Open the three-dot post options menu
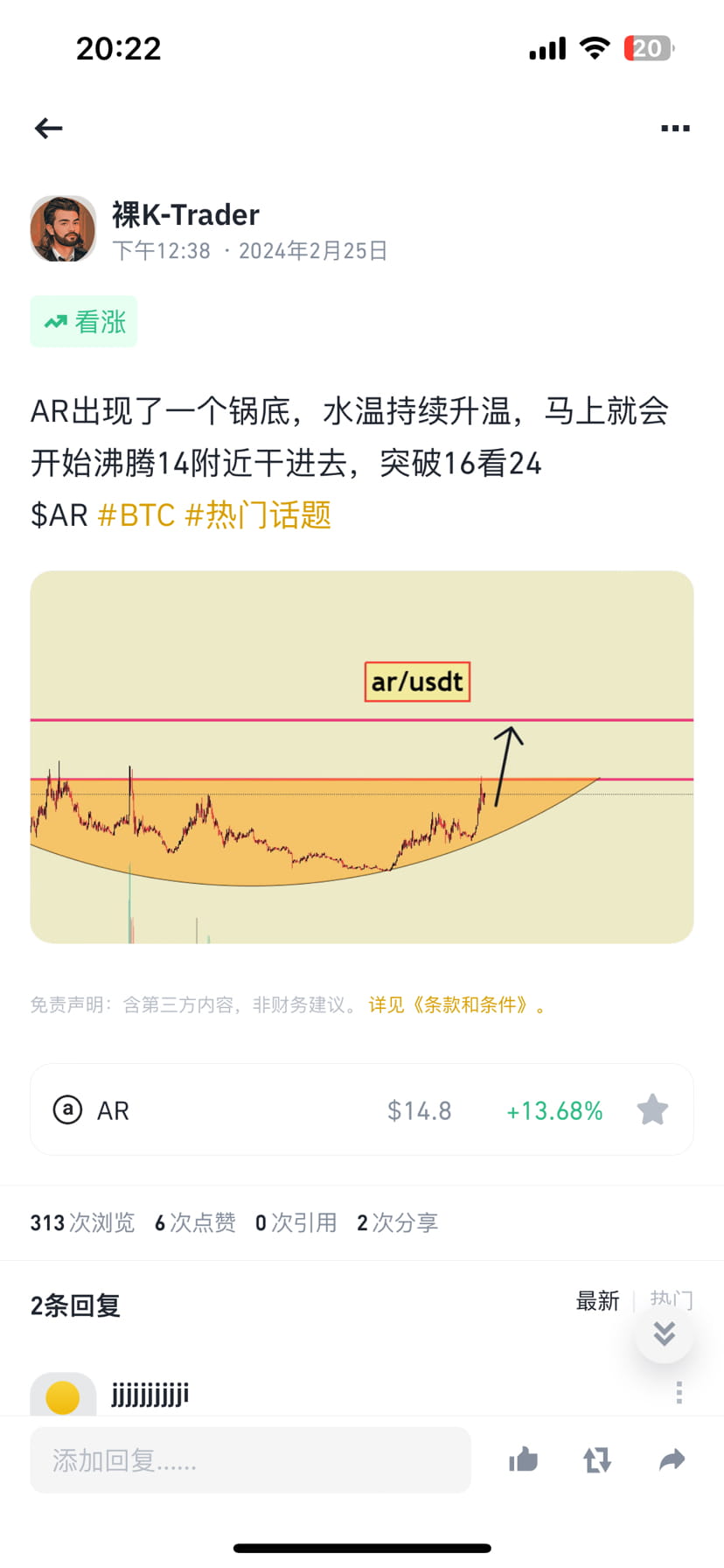This screenshot has height=1568, width=724. tap(675, 128)
